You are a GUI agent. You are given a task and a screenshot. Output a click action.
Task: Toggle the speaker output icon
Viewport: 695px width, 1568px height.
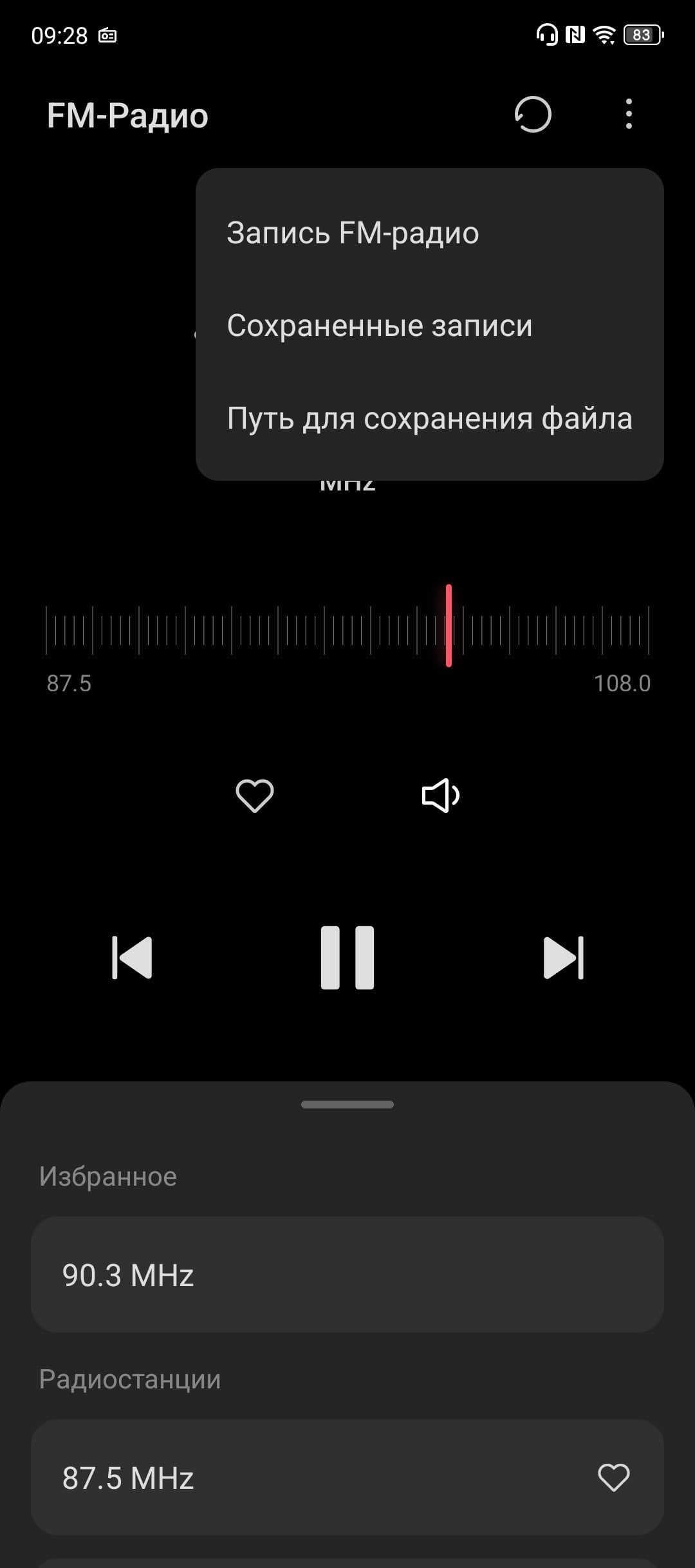coord(440,796)
